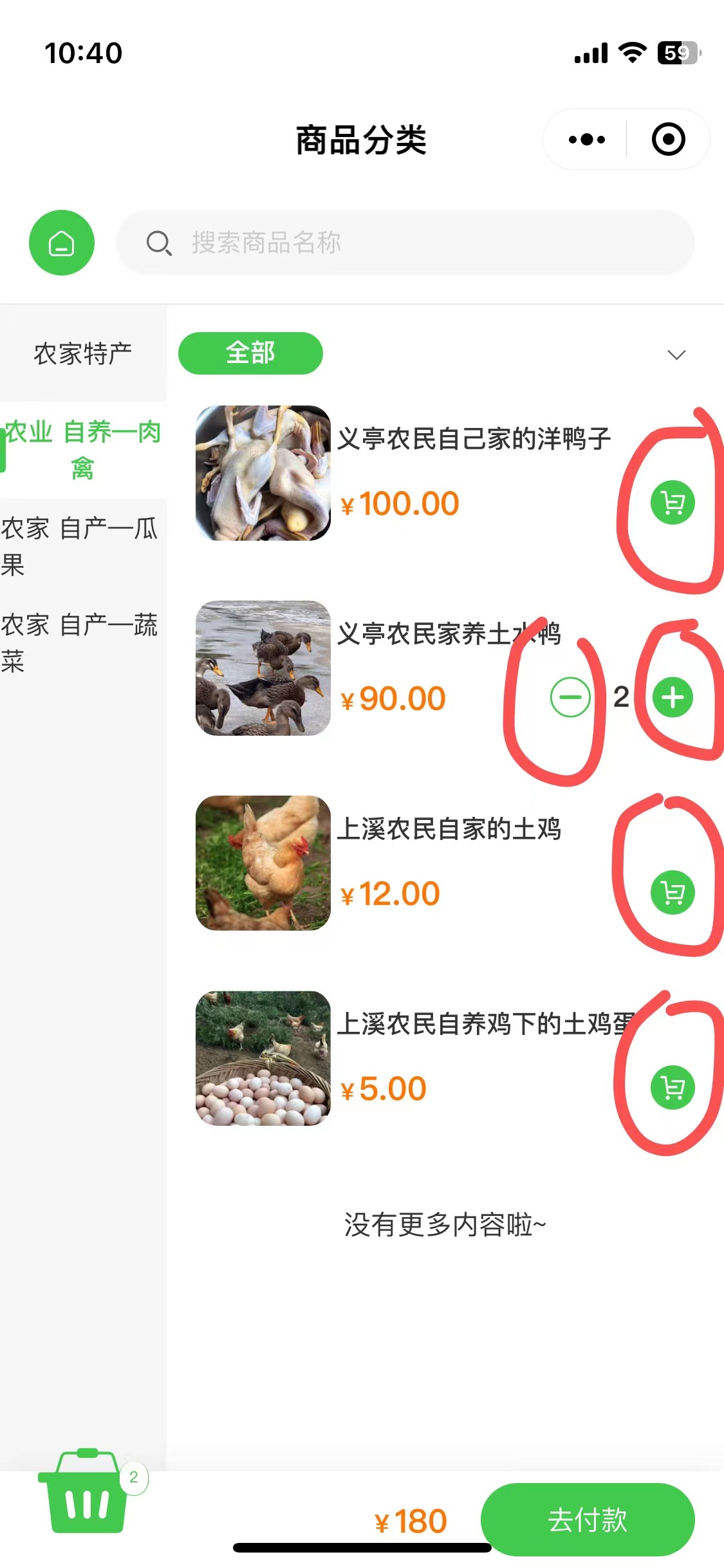Image resolution: width=724 pixels, height=1568 pixels.
Task: Open the 上溪农民自养鸡下的土鸡蛋 product image
Action: [x=263, y=1058]
